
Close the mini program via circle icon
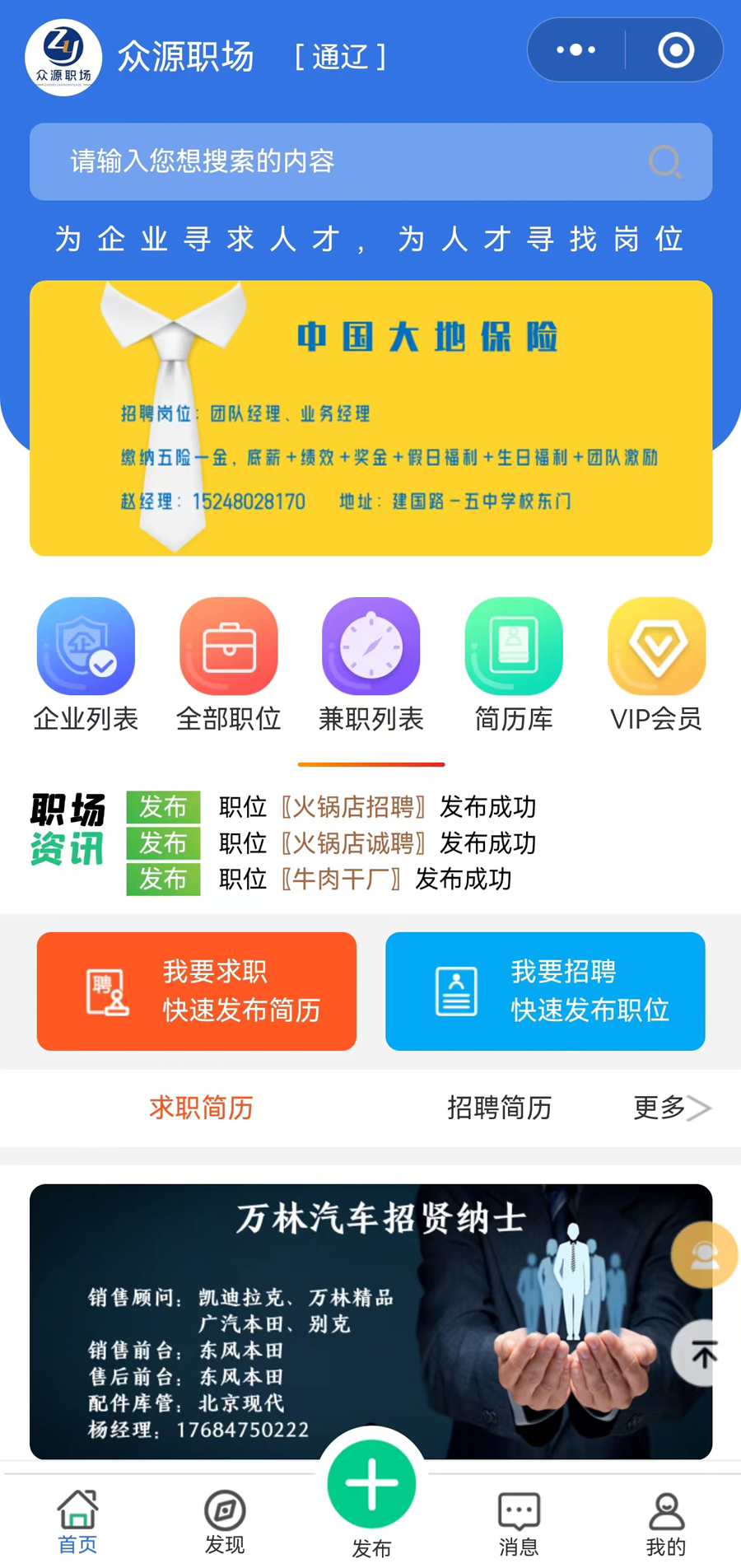pyautogui.click(x=675, y=50)
